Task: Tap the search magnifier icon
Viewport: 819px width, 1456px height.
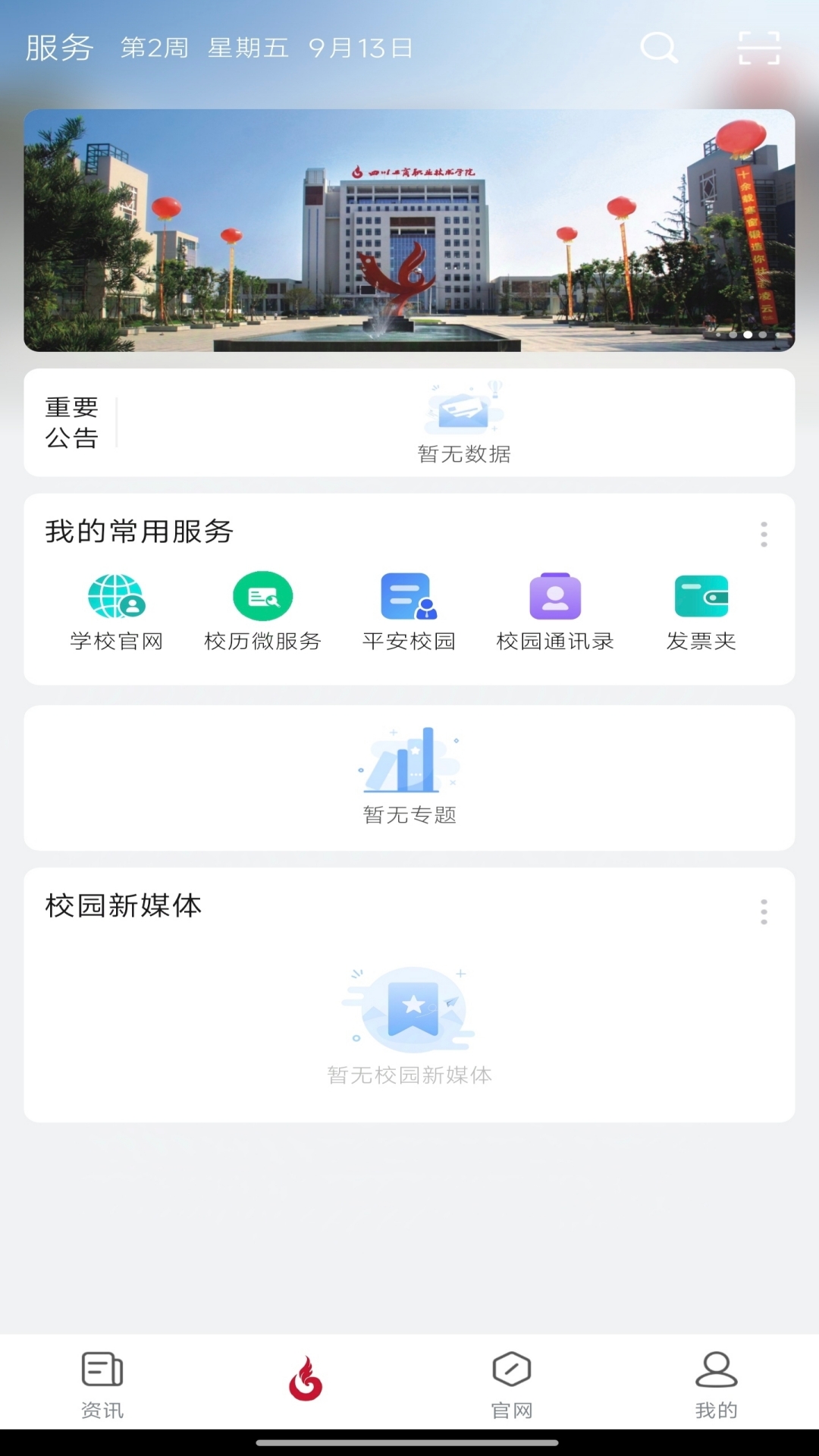Action: click(x=659, y=47)
